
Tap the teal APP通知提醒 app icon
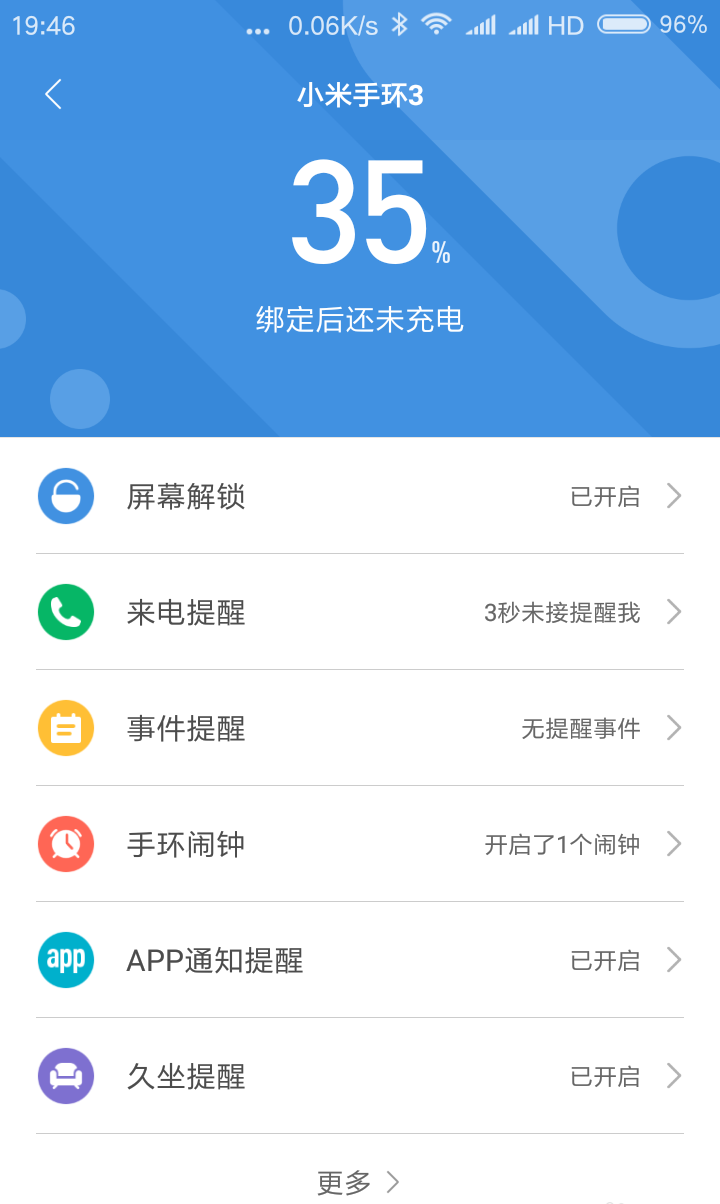pos(65,960)
